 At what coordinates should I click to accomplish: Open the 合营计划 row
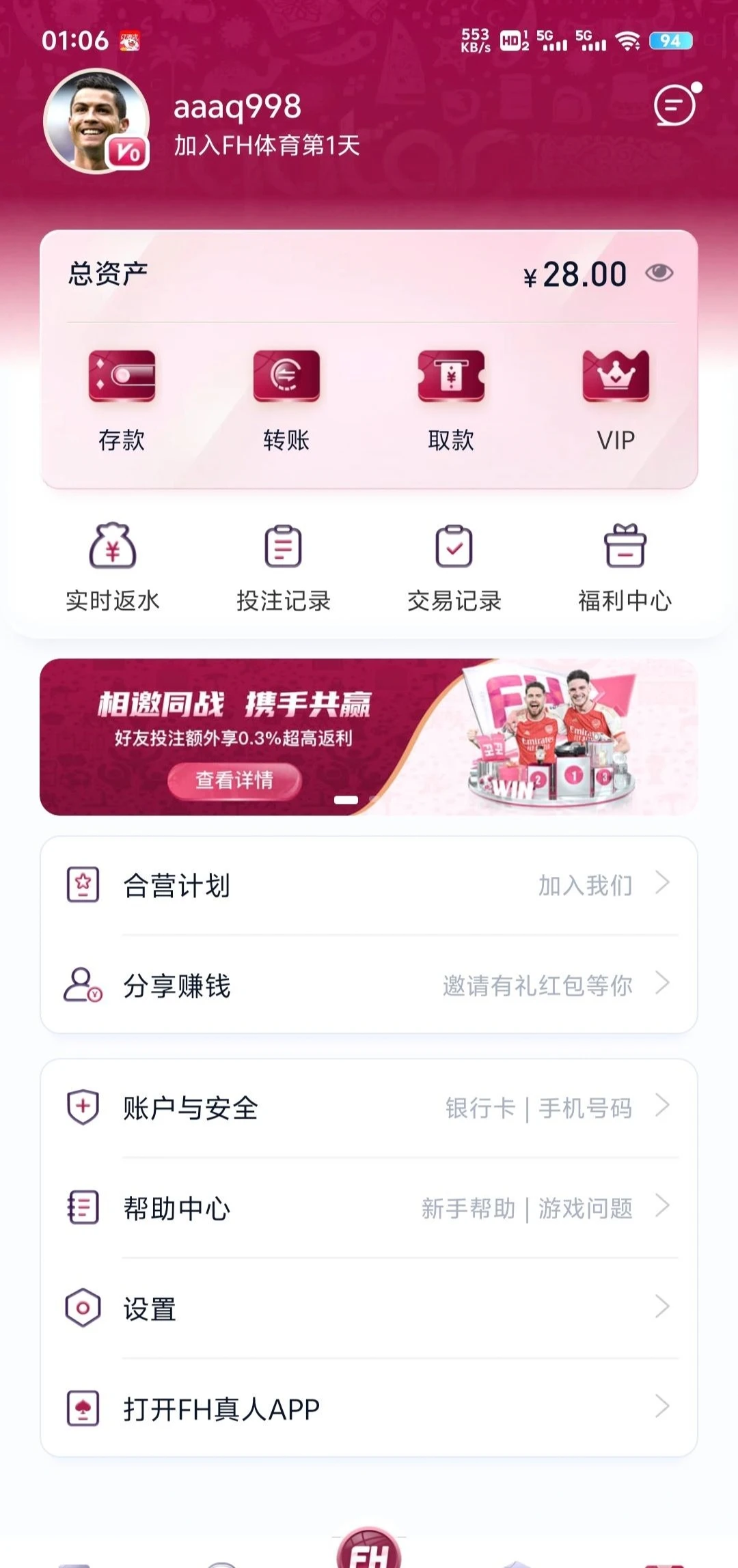tap(369, 885)
